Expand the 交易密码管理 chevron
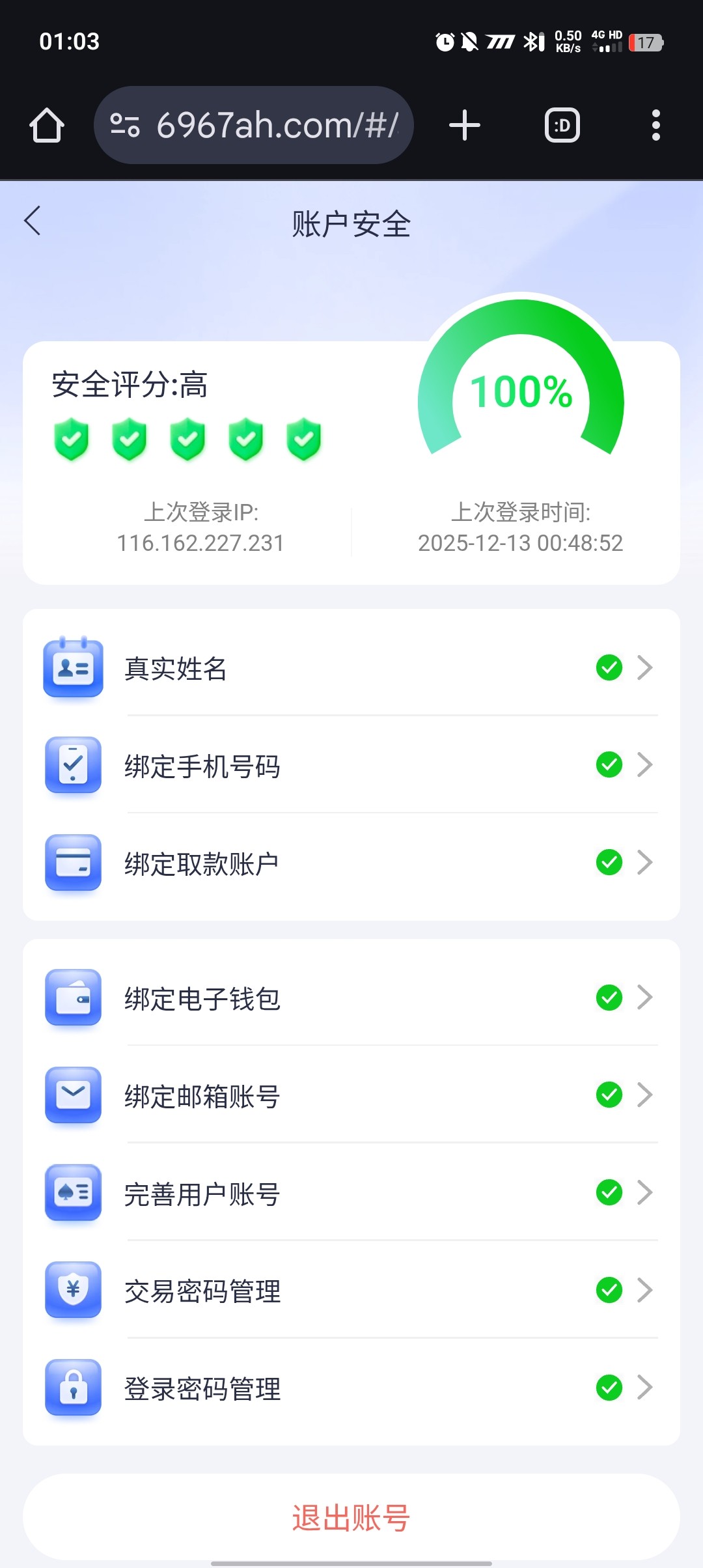This screenshot has width=703, height=1568. (x=645, y=1291)
